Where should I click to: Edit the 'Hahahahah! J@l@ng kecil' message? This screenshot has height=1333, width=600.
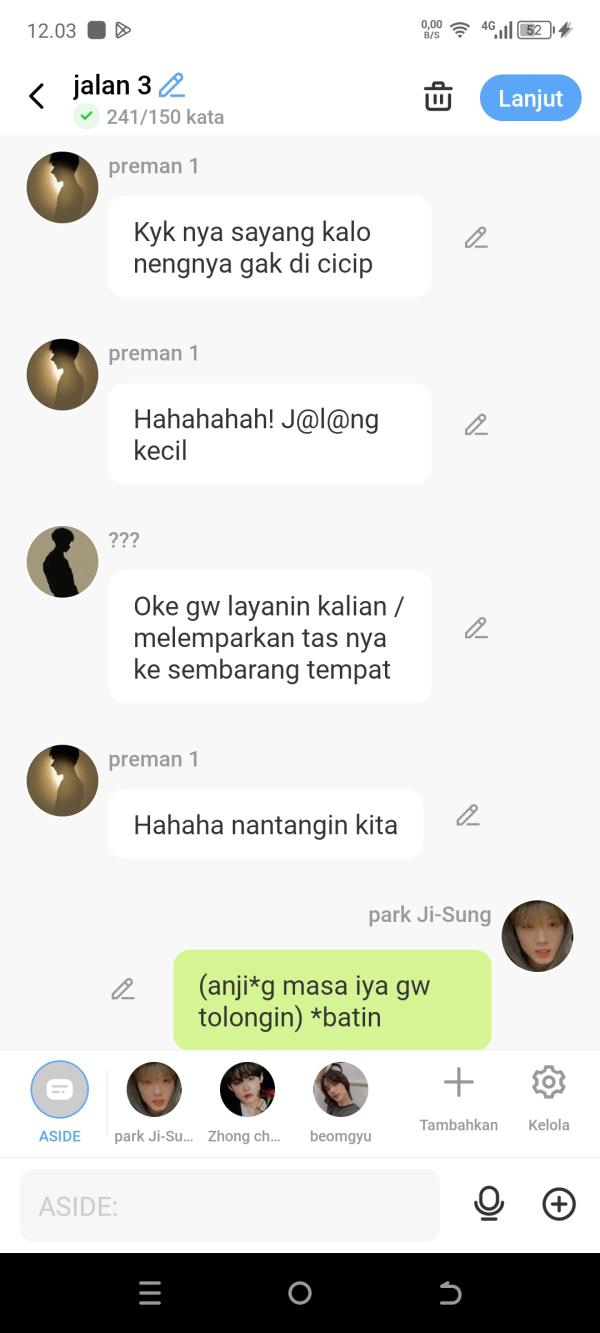click(x=476, y=425)
